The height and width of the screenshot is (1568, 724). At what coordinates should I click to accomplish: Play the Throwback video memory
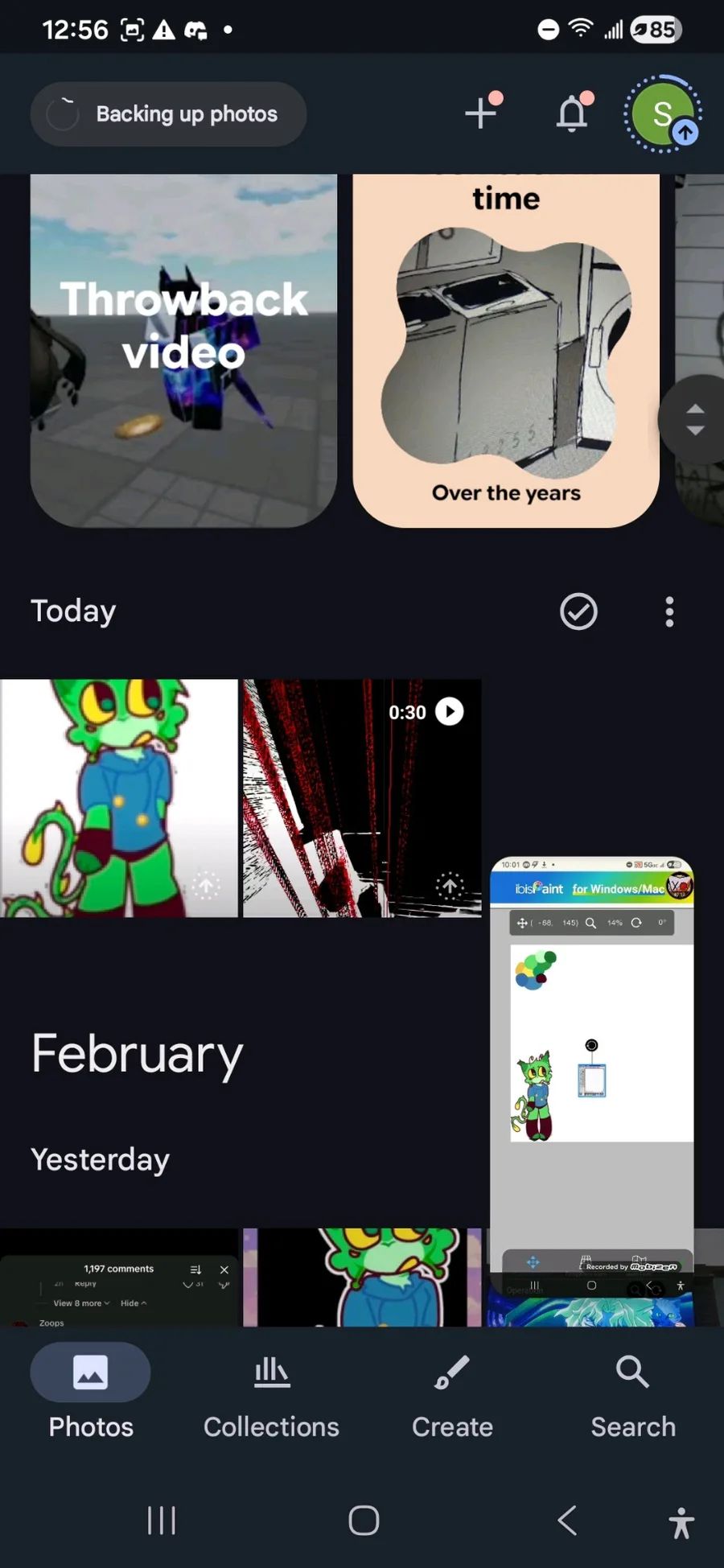pos(183,350)
